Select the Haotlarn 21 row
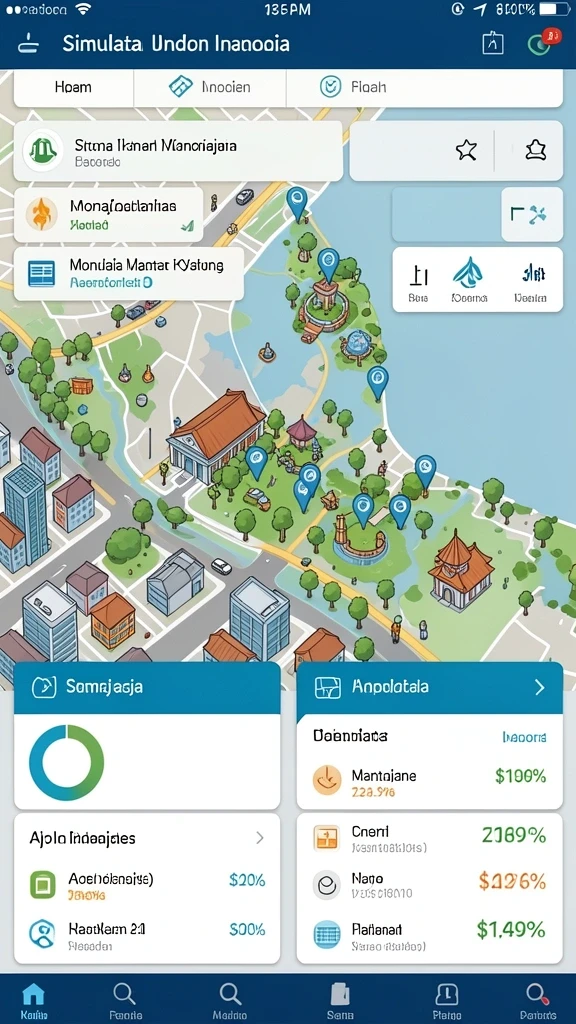This screenshot has height=1024, width=576. click(x=147, y=934)
